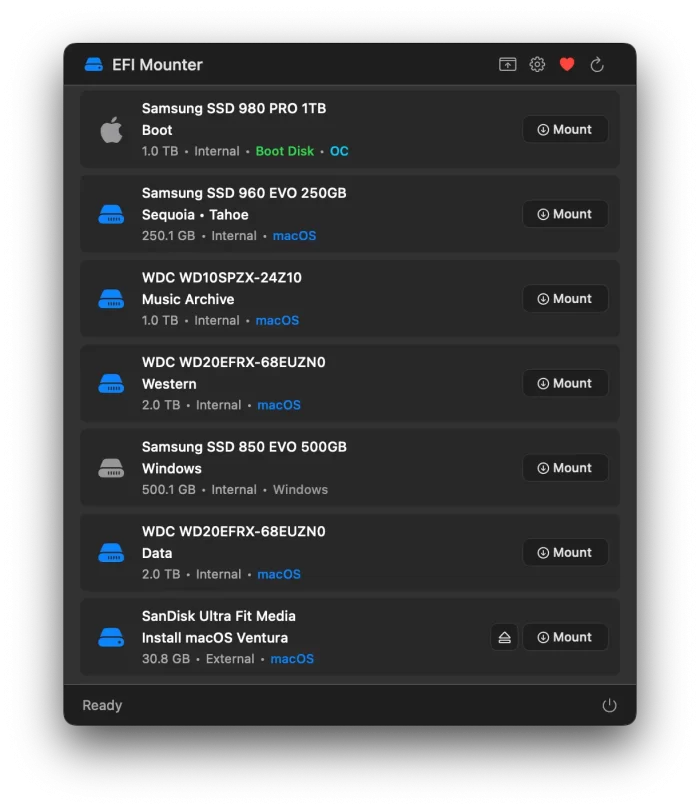Refresh the disk list
Viewport: 700px width, 809px height.
[597, 65]
